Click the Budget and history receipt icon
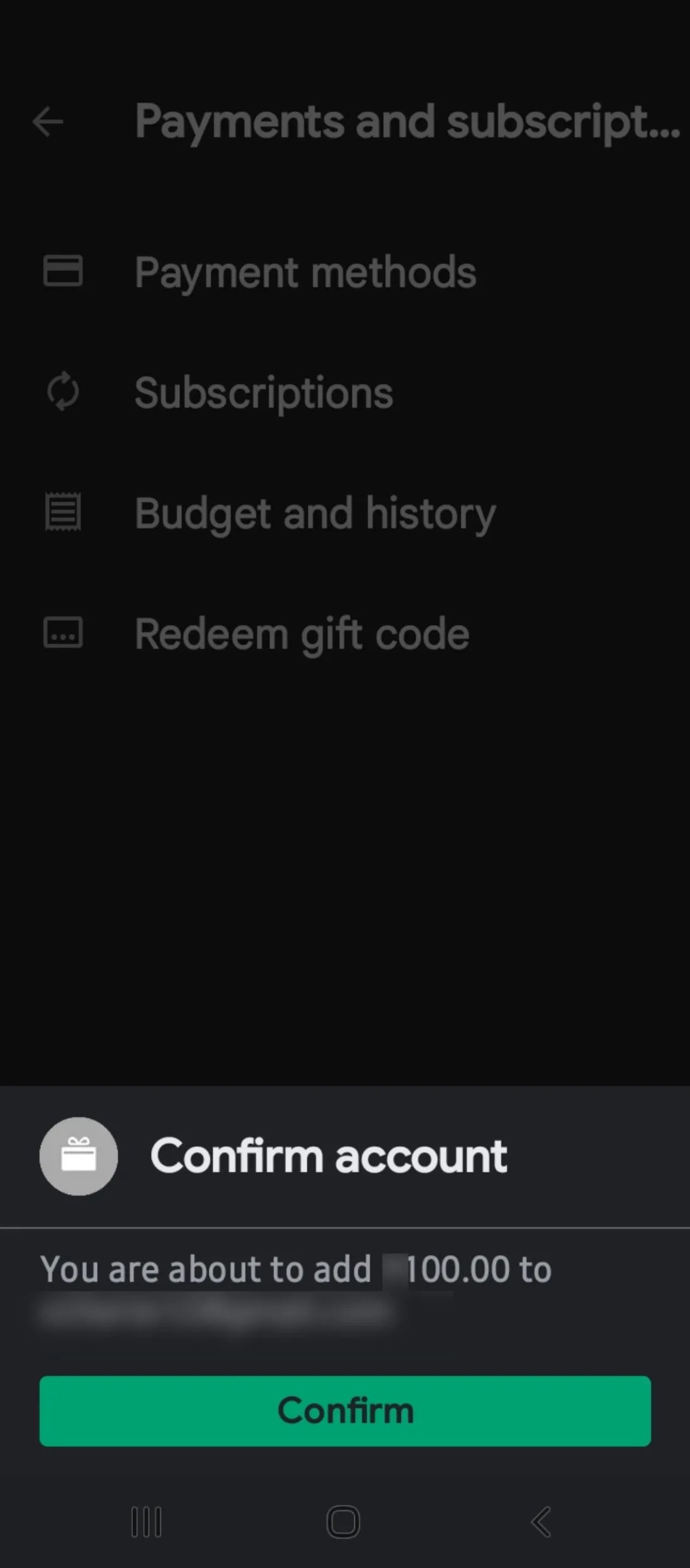This screenshot has width=690, height=1568. point(63,512)
